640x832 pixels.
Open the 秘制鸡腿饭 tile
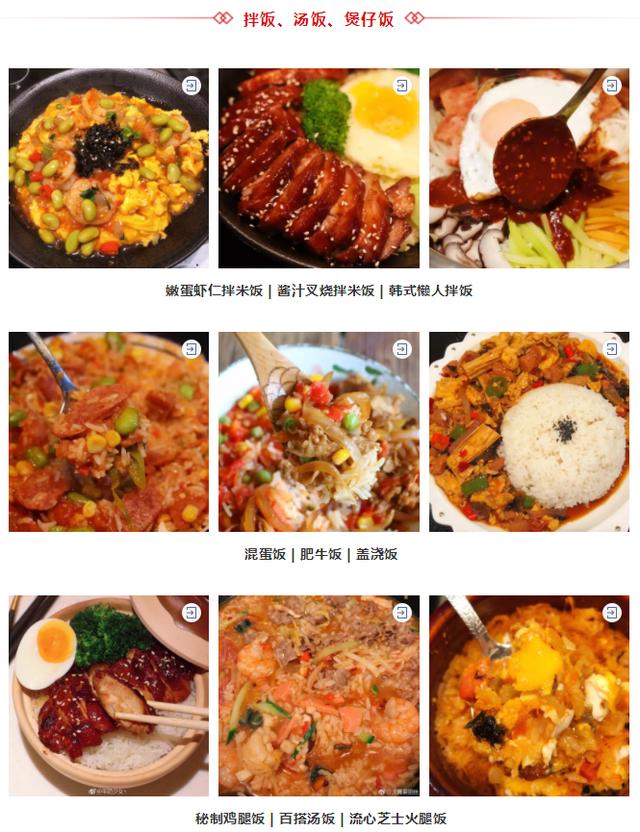pyautogui.click(x=109, y=696)
